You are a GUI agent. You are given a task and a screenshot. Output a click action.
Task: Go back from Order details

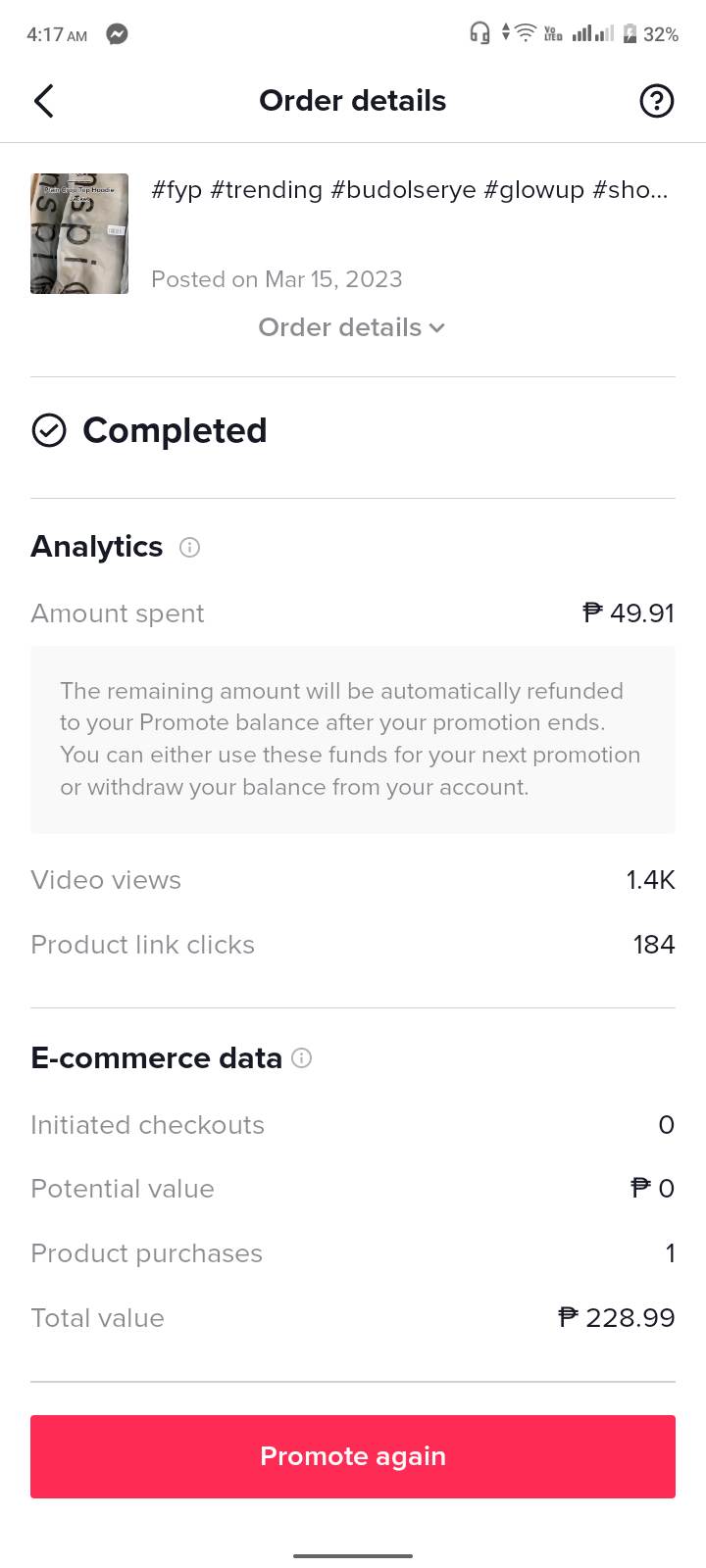(44, 101)
